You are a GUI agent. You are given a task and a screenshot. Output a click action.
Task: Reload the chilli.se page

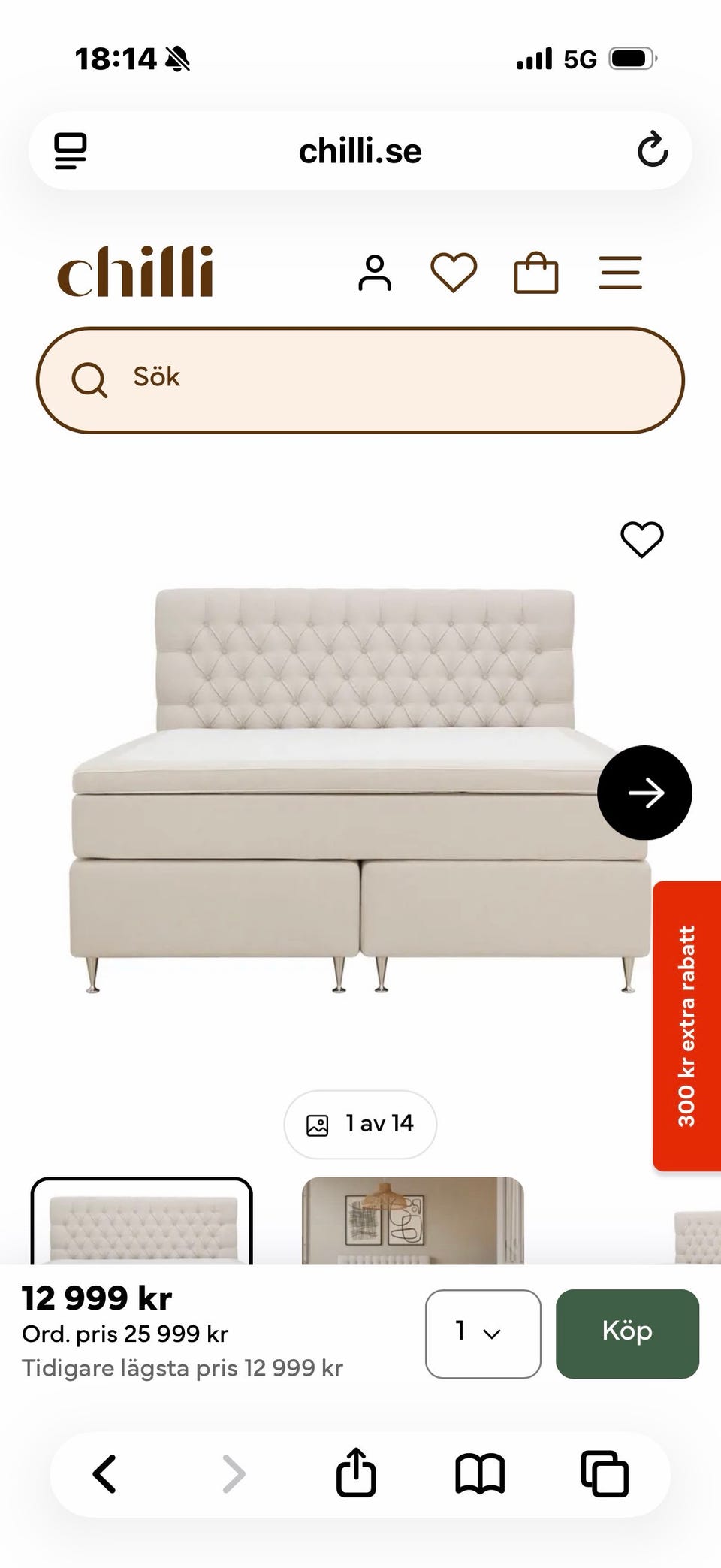pyautogui.click(x=653, y=150)
